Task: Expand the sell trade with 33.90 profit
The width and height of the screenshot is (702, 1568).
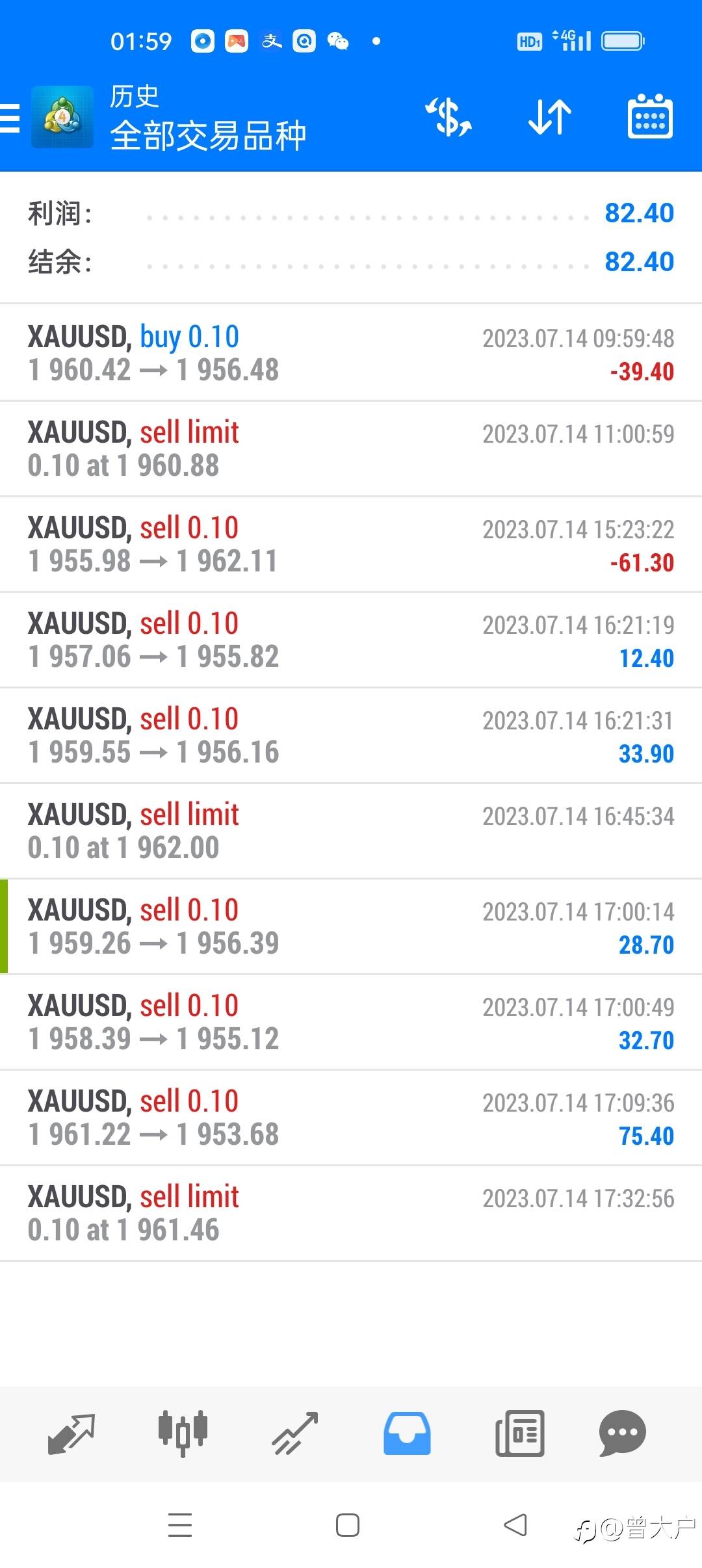Action: 351,735
